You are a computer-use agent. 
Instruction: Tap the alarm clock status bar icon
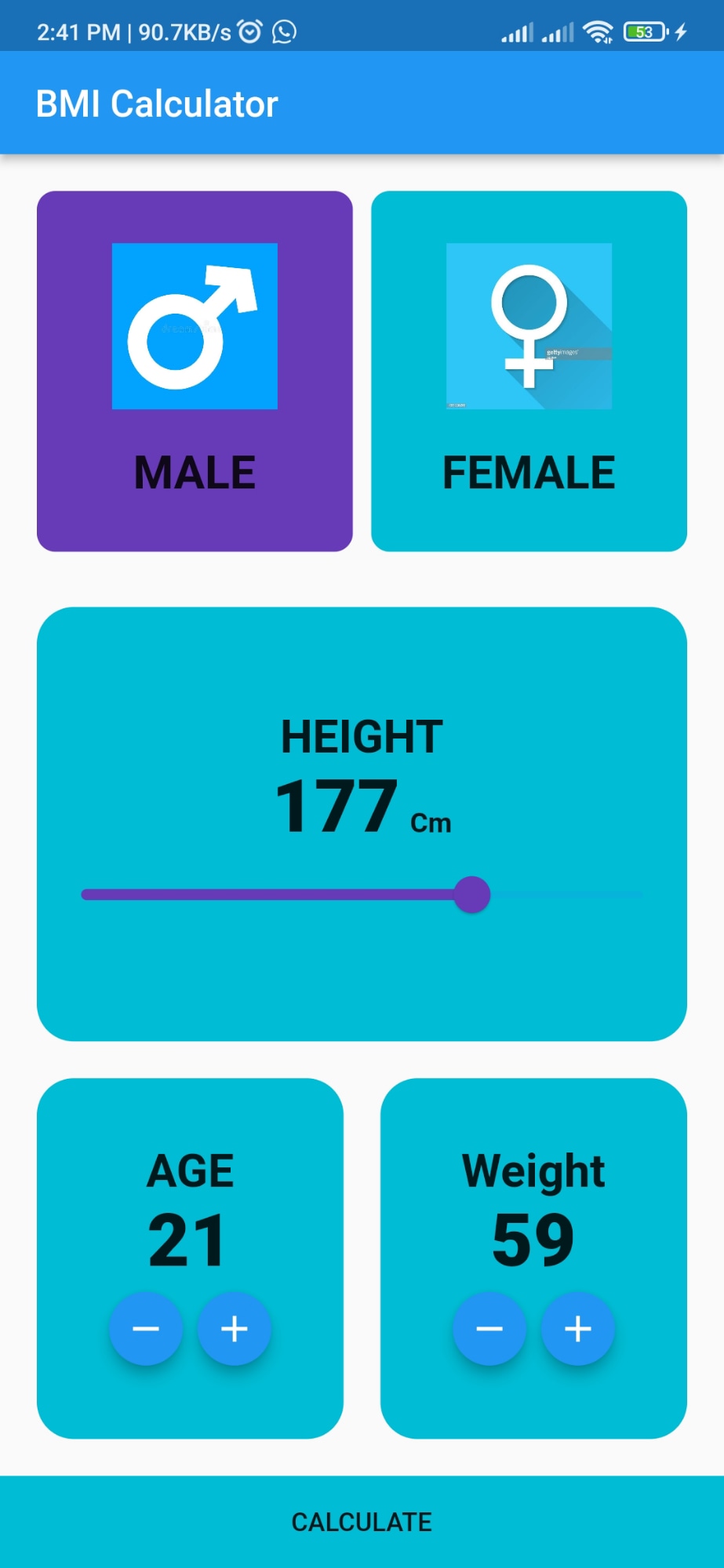pyautogui.click(x=248, y=32)
